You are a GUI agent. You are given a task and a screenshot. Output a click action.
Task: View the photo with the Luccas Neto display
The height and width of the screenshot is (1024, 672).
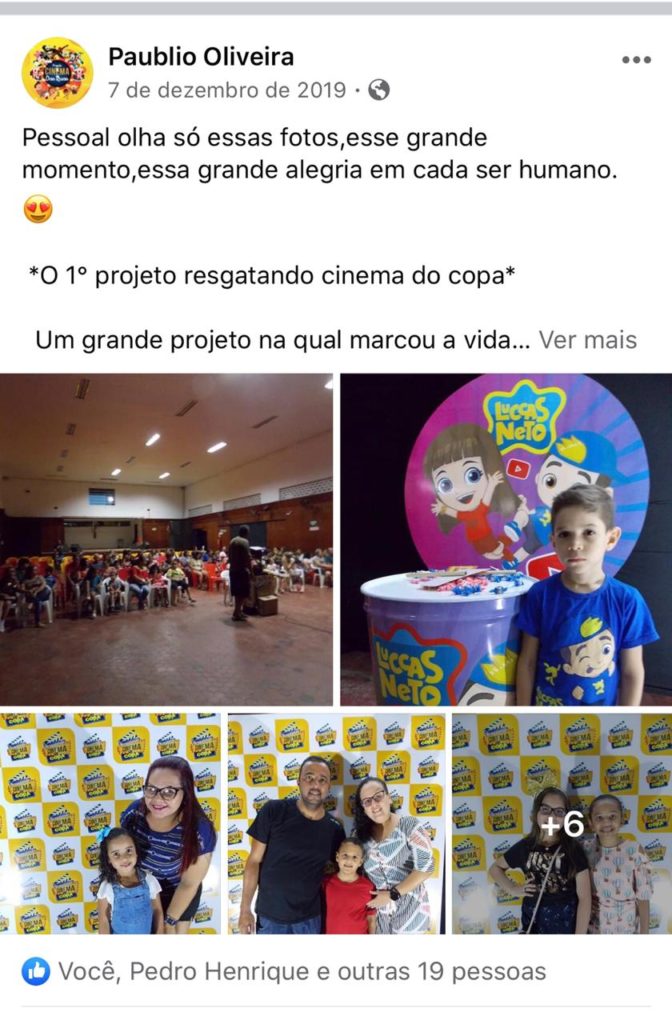(x=506, y=540)
